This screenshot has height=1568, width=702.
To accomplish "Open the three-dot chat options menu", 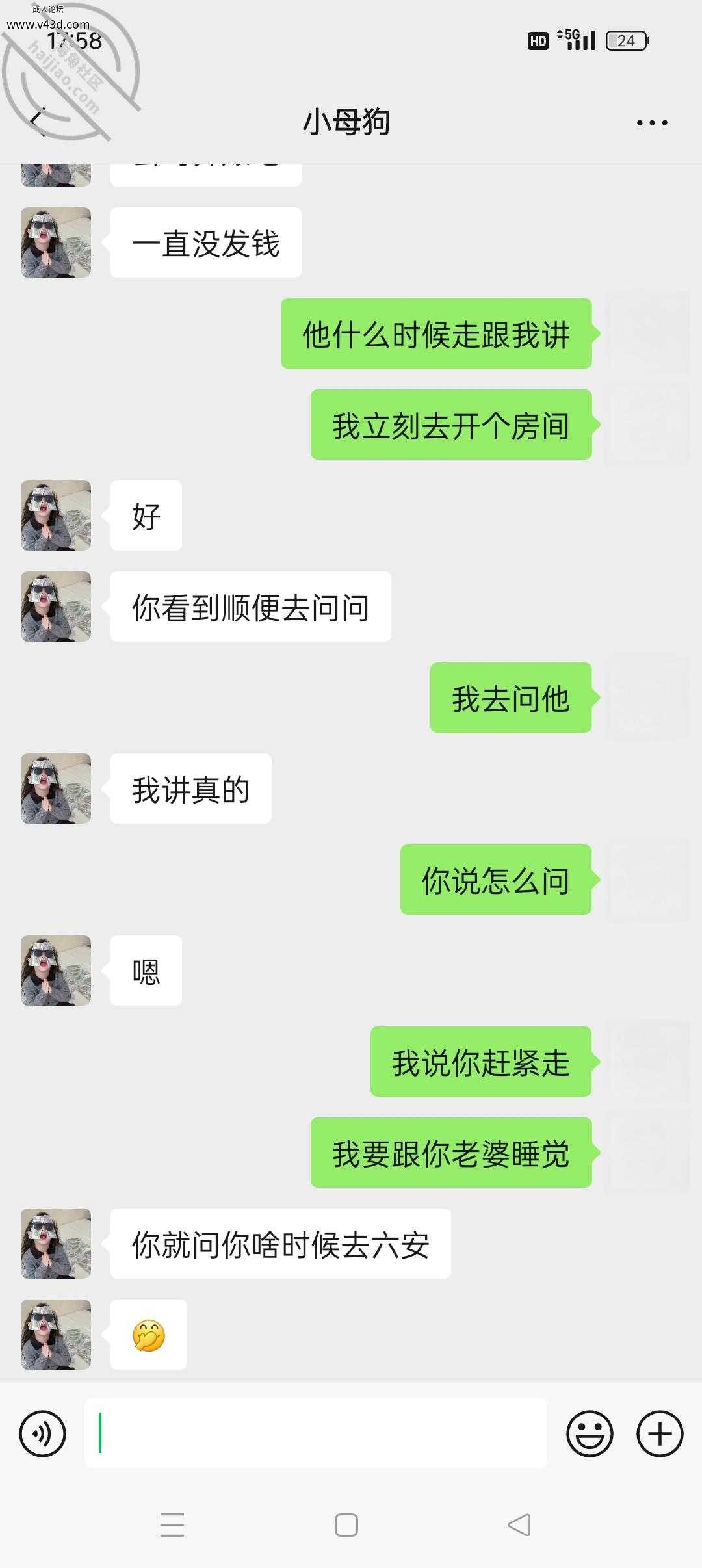I will 651,122.
